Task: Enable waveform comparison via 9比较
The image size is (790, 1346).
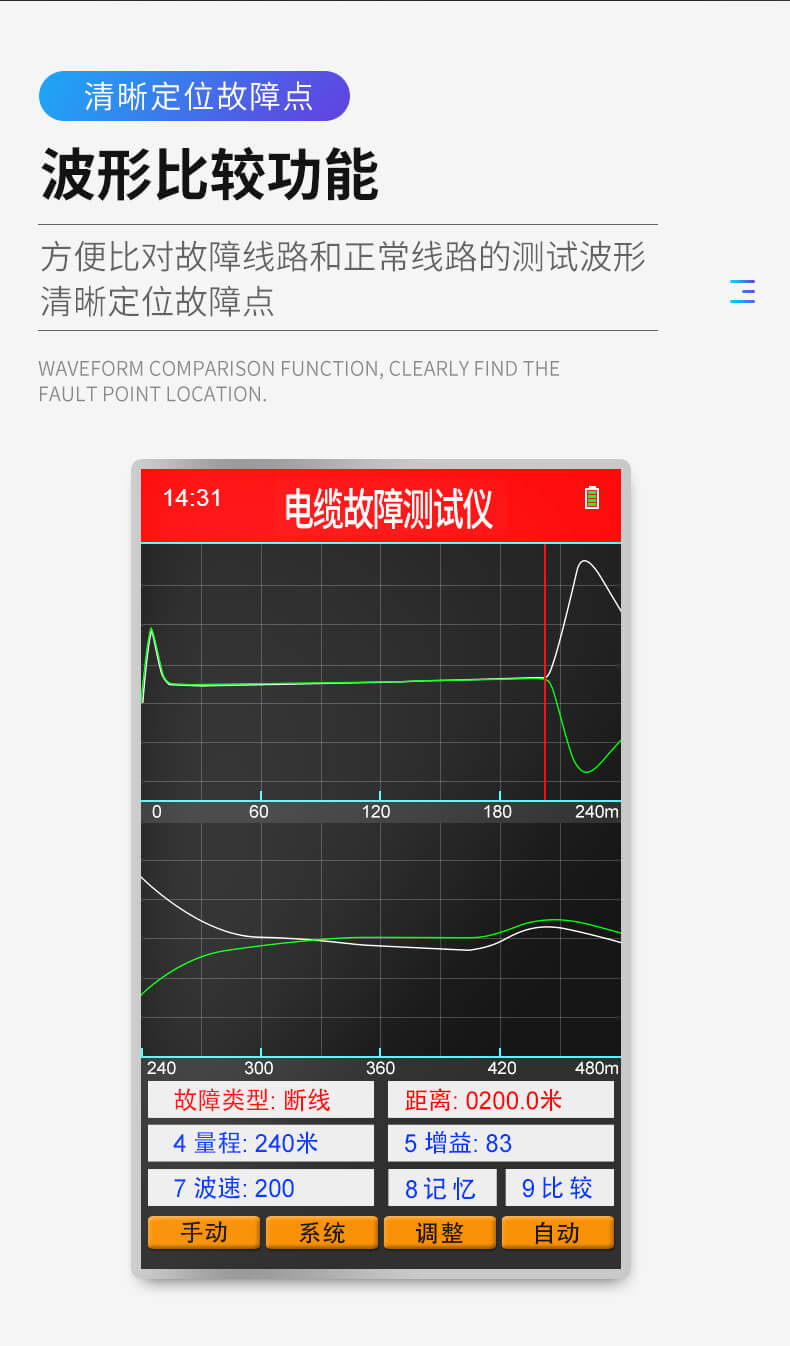Action: [x=559, y=1188]
